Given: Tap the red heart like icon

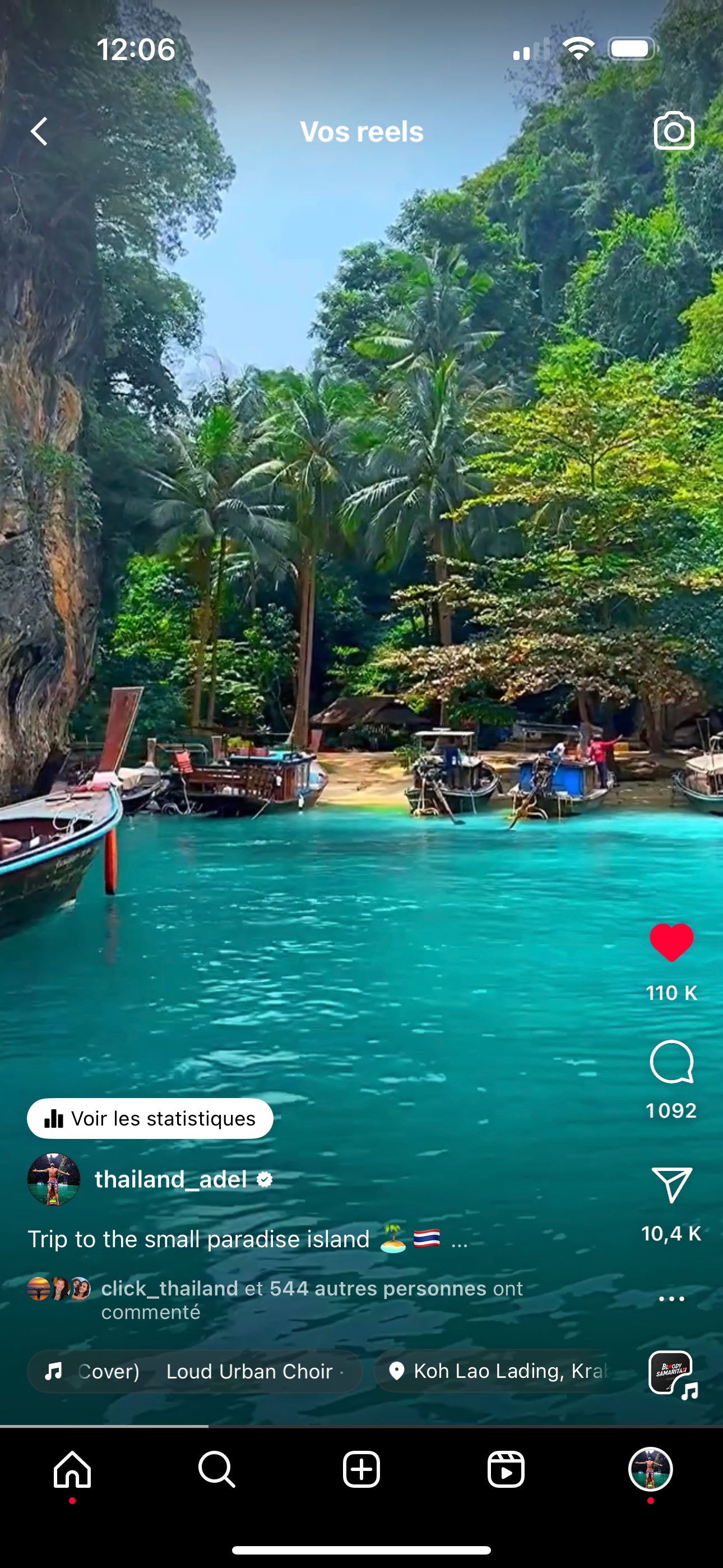Looking at the screenshot, I should [x=671, y=942].
